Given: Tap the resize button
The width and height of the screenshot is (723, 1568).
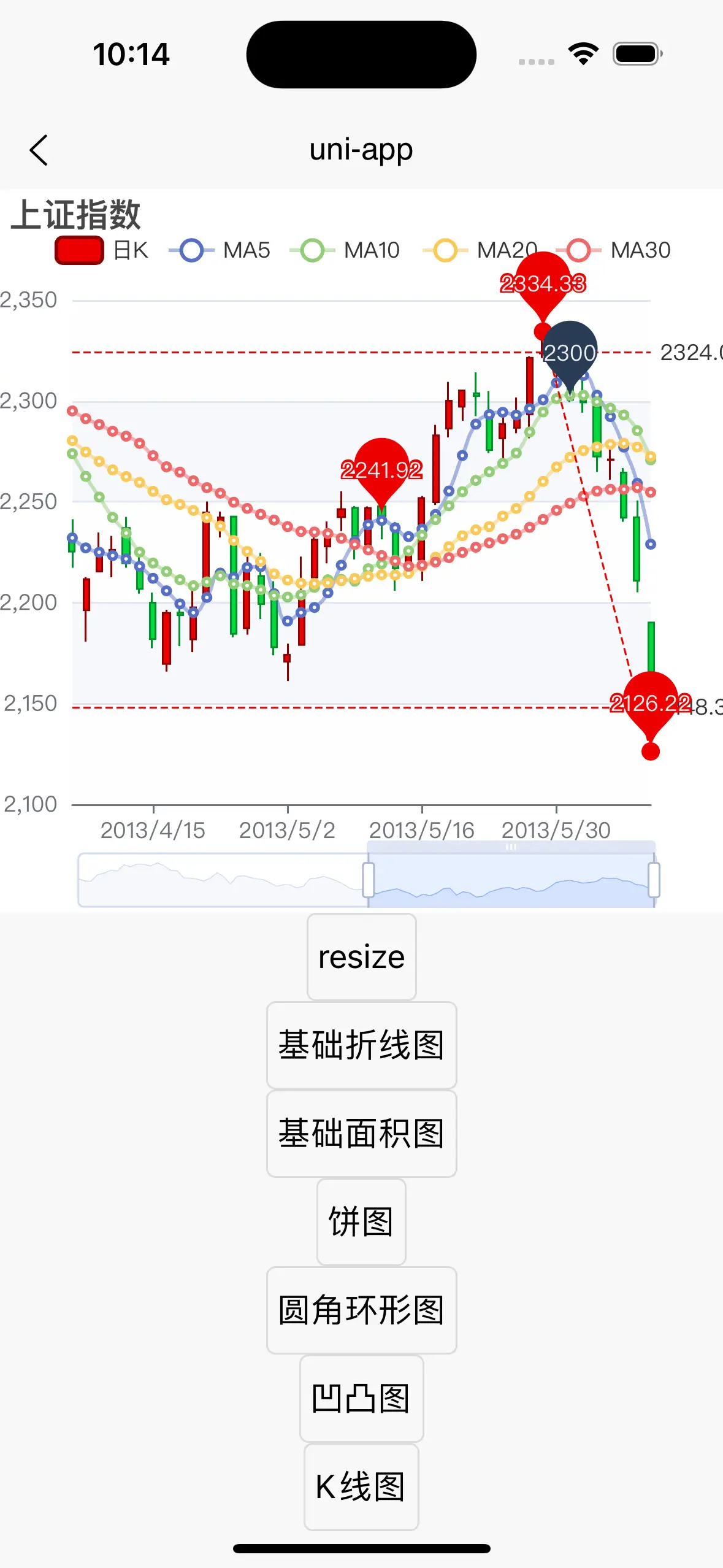Looking at the screenshot, I should tap(362, 957).
